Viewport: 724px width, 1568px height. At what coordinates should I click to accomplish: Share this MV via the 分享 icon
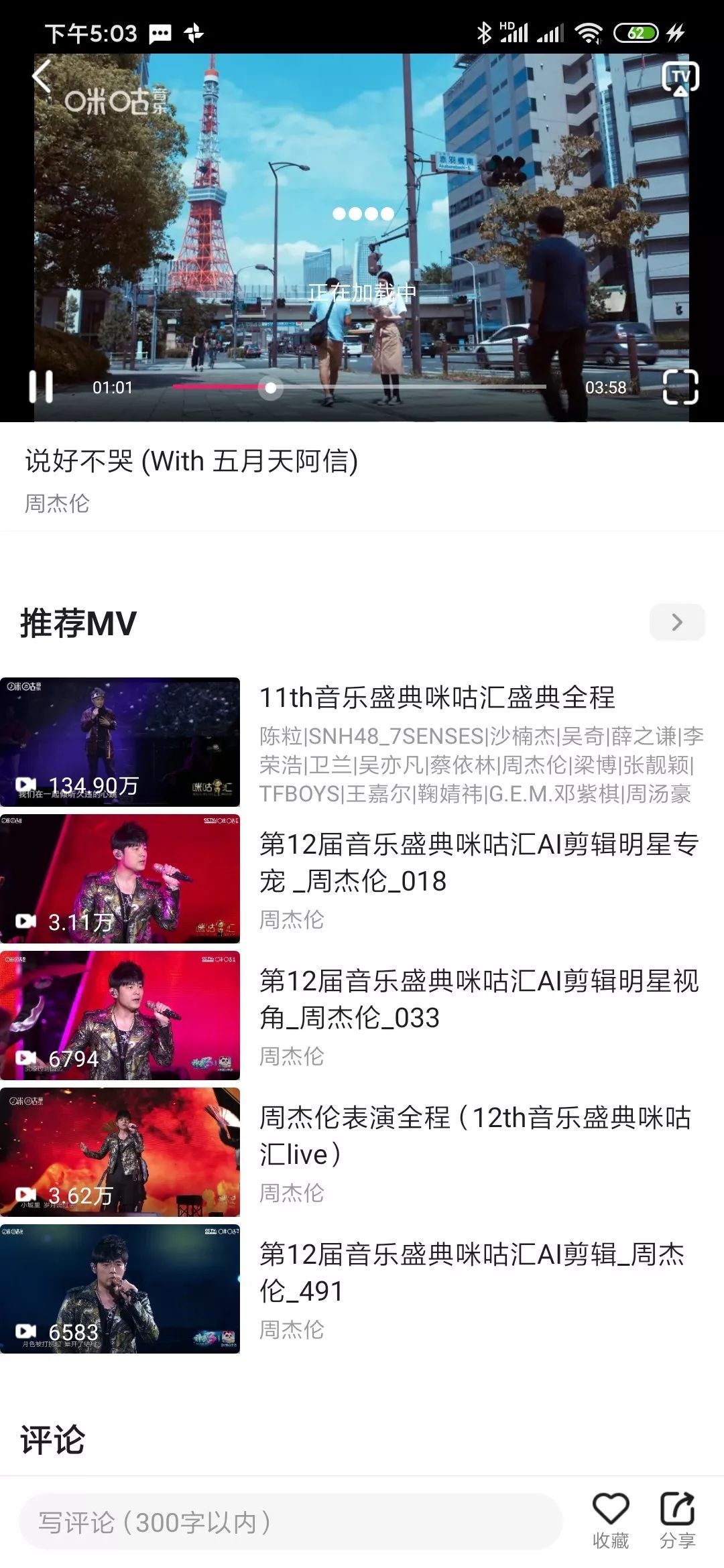click(x=677, y=1519)
